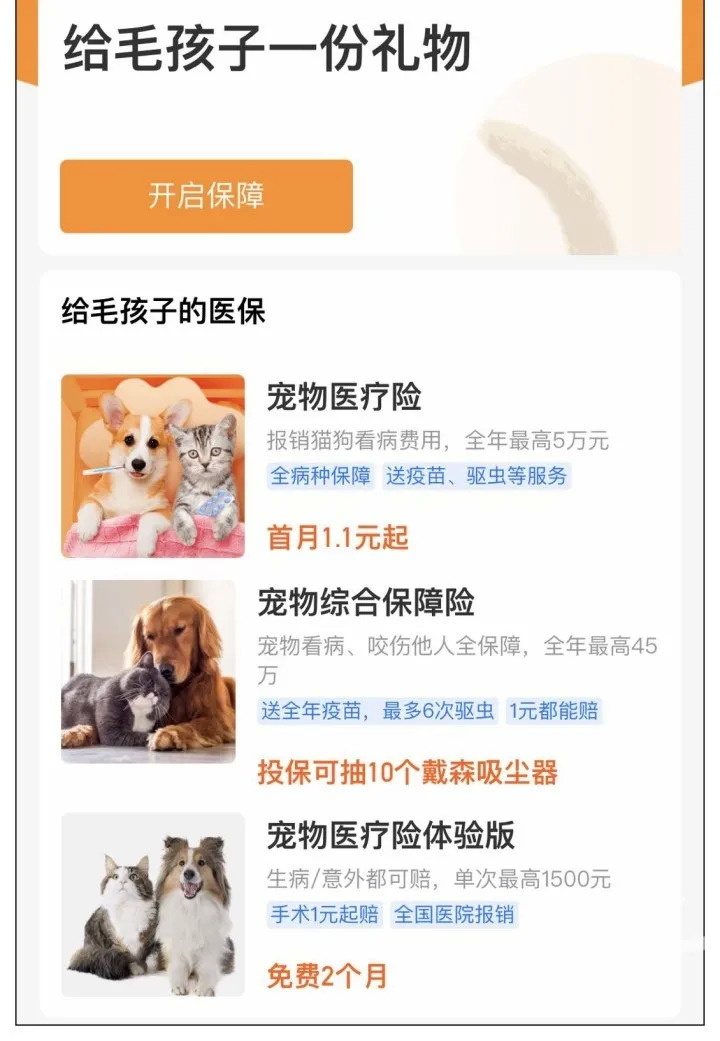720x1041 pixels.
Task: Select the 宠物医疗险体验版 free trial card
Action: click(390, 835)
